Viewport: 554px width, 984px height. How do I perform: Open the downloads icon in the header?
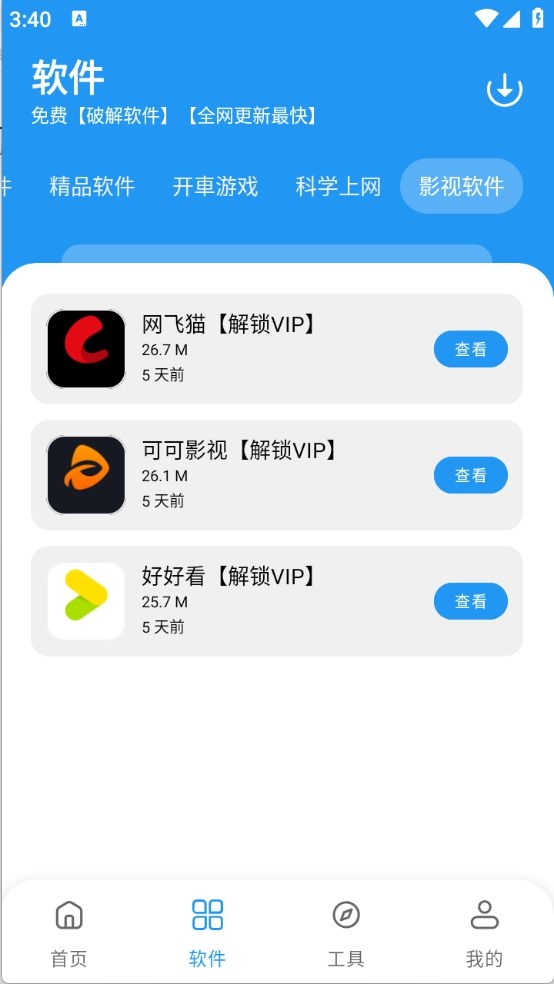504,90
